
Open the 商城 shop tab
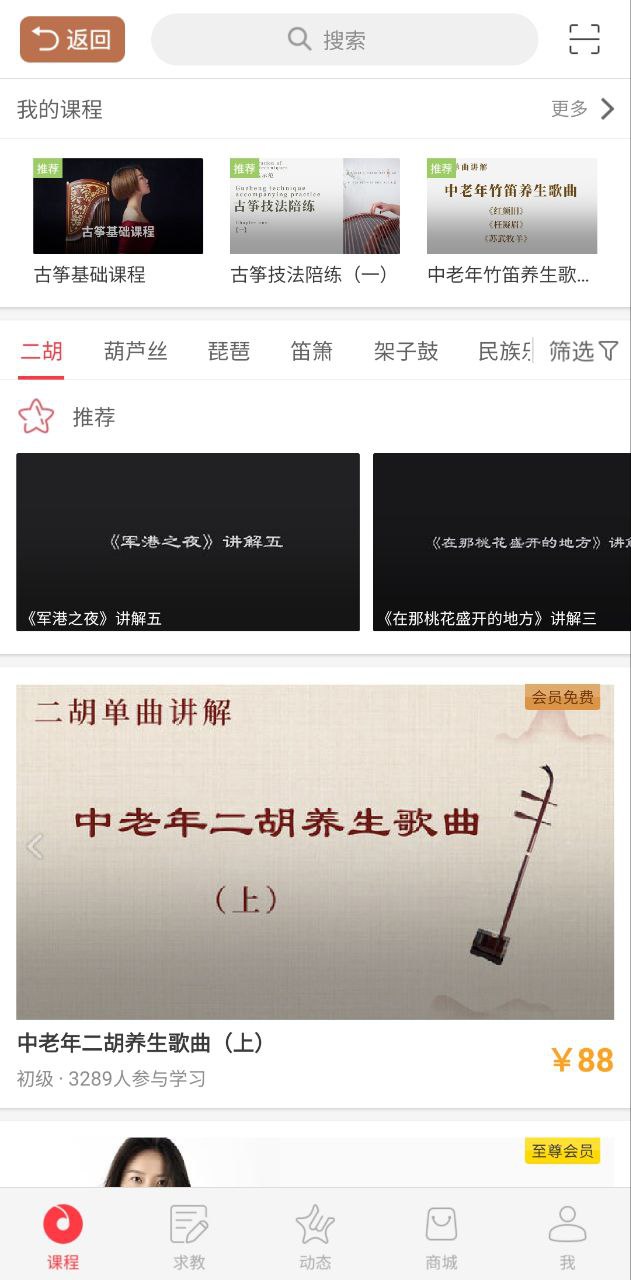pyautogui.click(x=441, y=1236)
